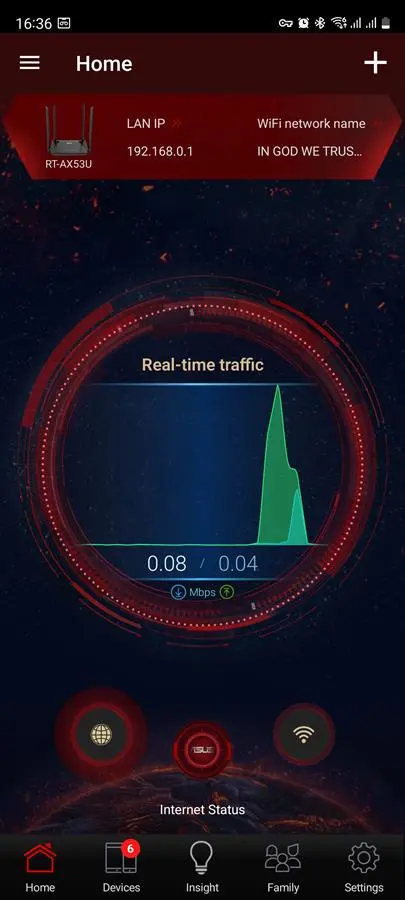Select the Home tab
The width and height of the screenshot is (405, 900).
[x=40, y=868]
